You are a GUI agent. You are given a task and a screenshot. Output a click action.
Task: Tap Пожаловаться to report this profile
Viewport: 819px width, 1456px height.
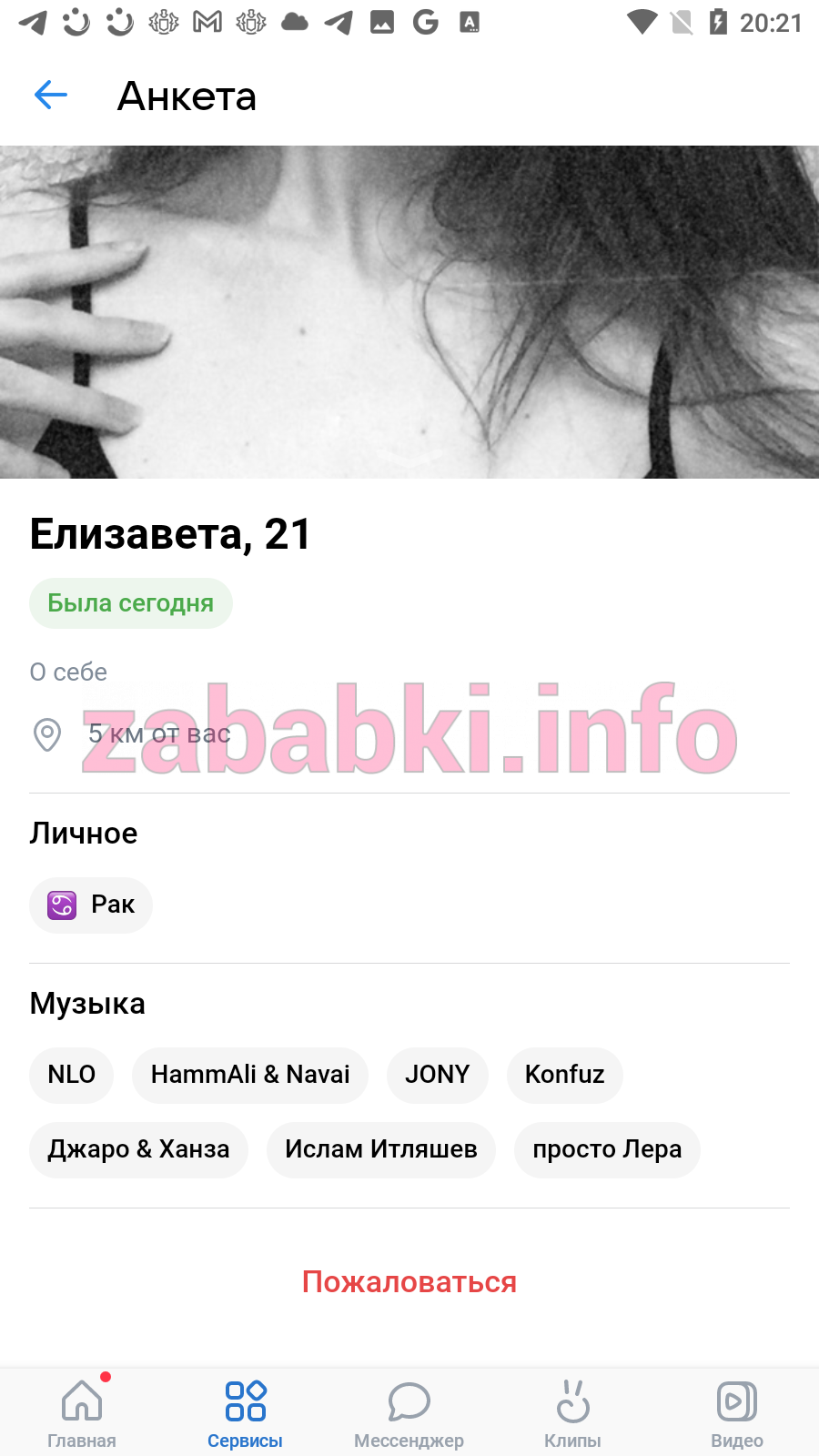[x=409, y=1281]
